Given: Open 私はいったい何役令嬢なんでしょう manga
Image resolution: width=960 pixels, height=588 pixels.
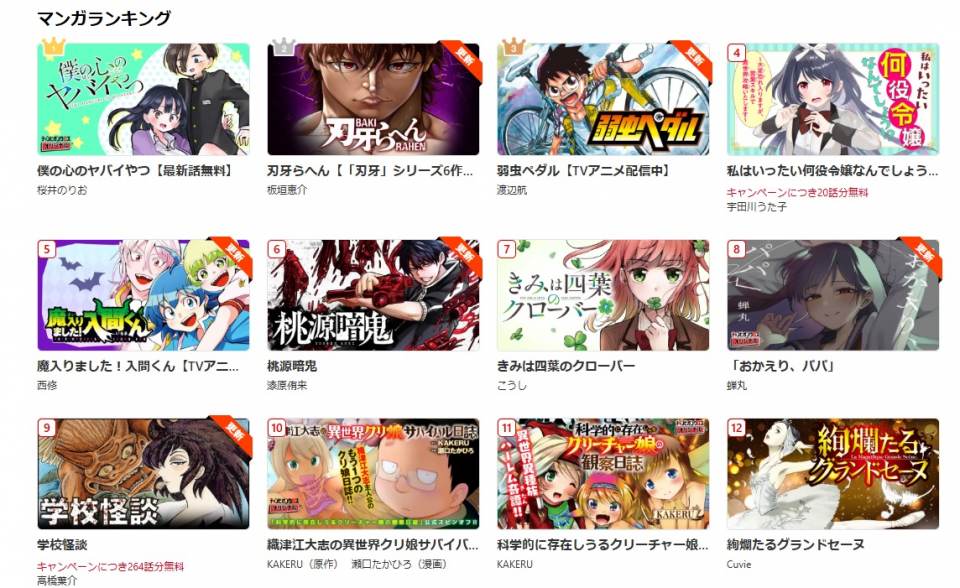Looking at the screenshot, I should (x=833, y=99).
